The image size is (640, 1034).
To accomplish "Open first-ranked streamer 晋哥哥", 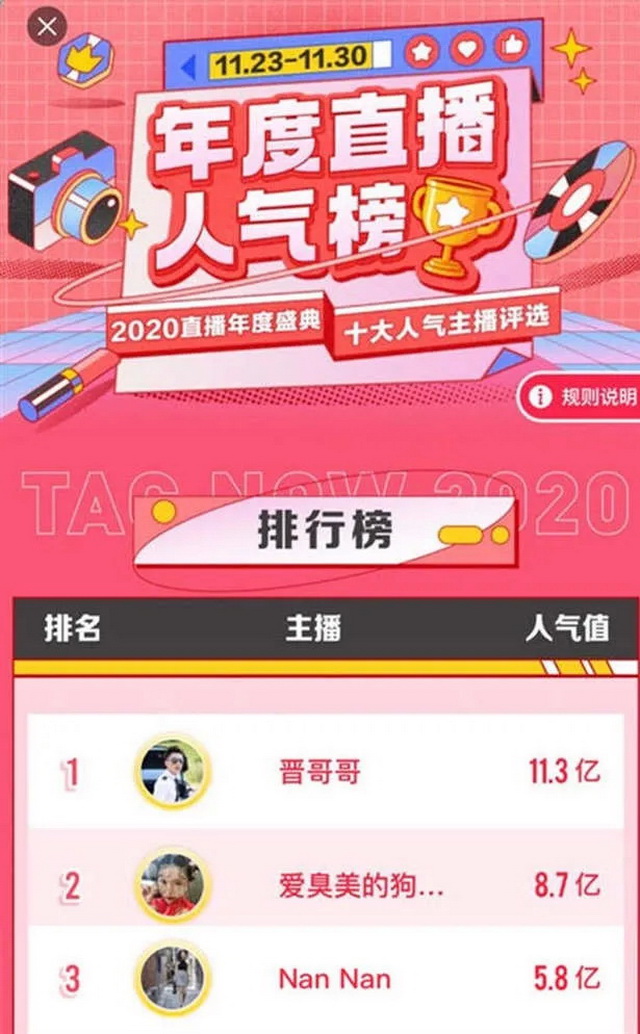I will (320, 772).
